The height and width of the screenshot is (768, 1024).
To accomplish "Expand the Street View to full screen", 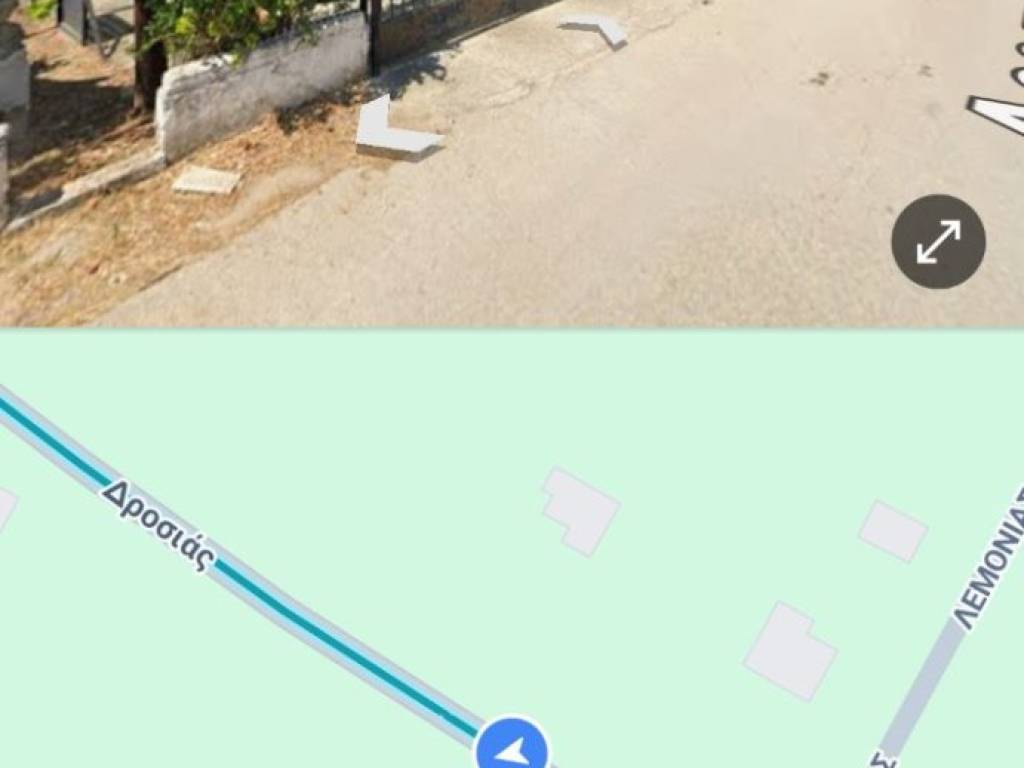I will [938, 242].
